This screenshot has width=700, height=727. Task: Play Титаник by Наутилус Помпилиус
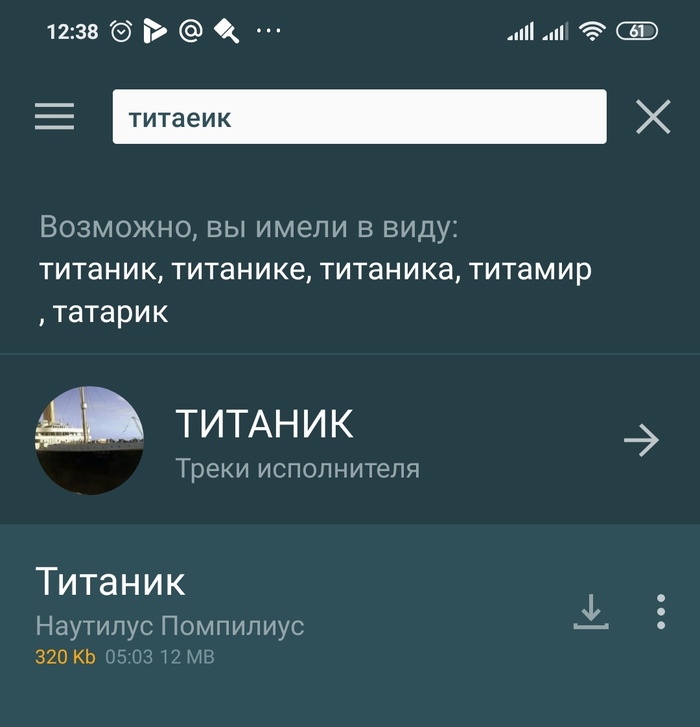pos(250,610)
